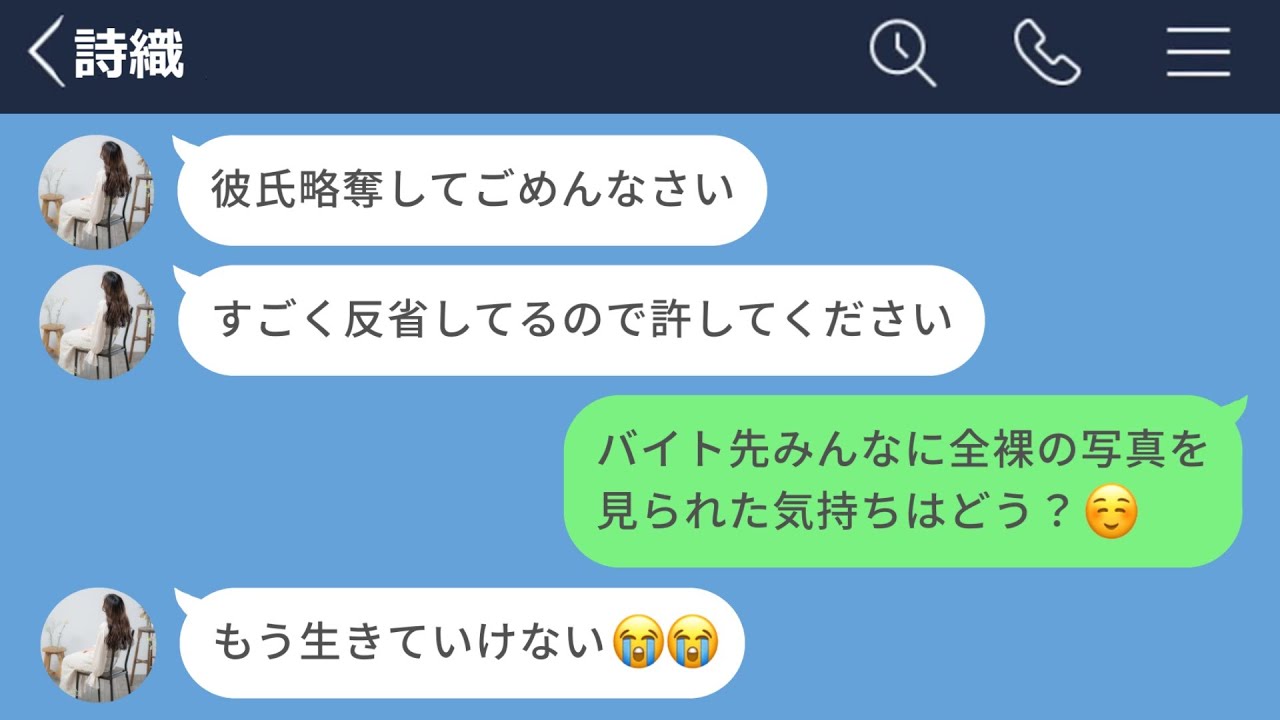Viewport: 1280px width, 720px height.
Task: Open 詩織's avatar beside 彼氏略奪してごめんなさい
Action: point(97,191)
